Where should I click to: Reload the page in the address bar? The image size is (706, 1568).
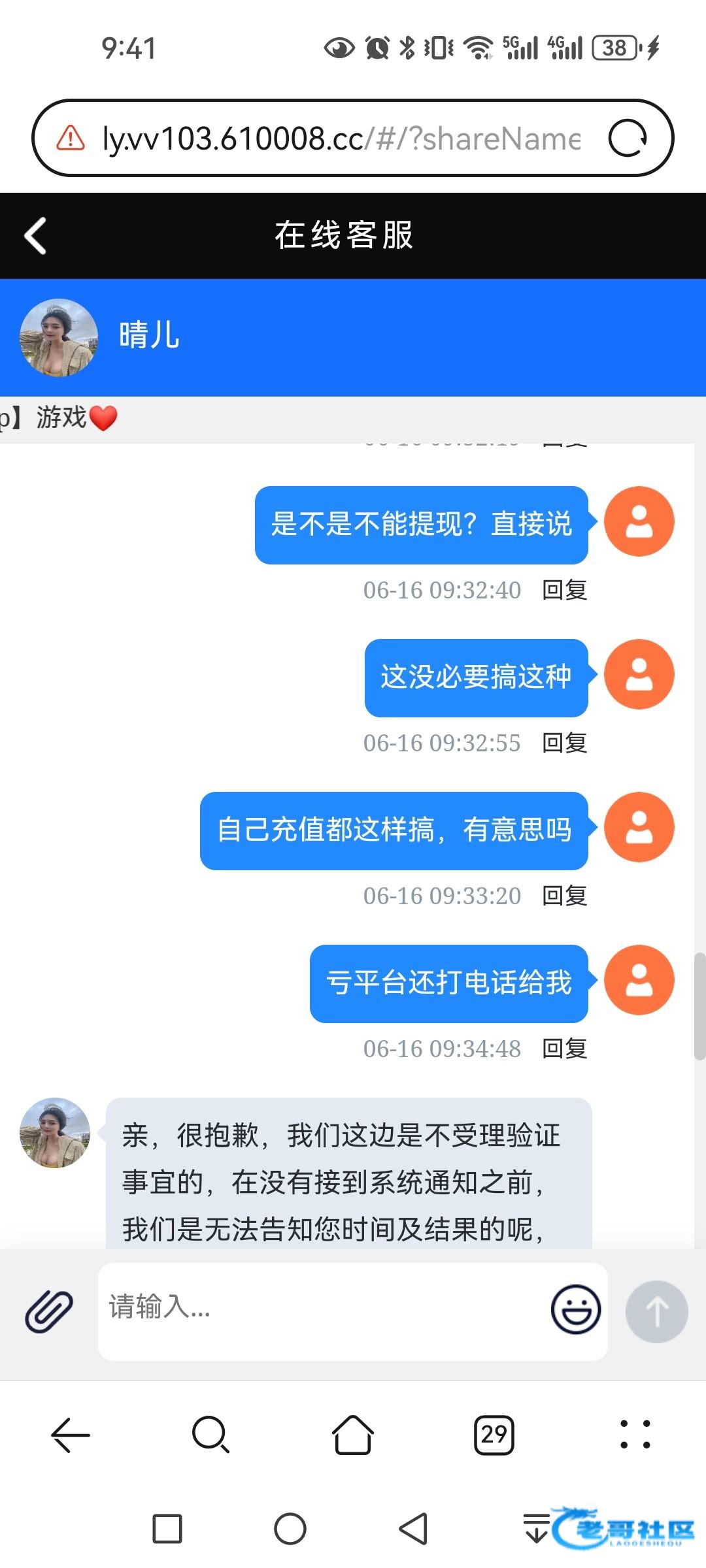click(x=628, y=139)
